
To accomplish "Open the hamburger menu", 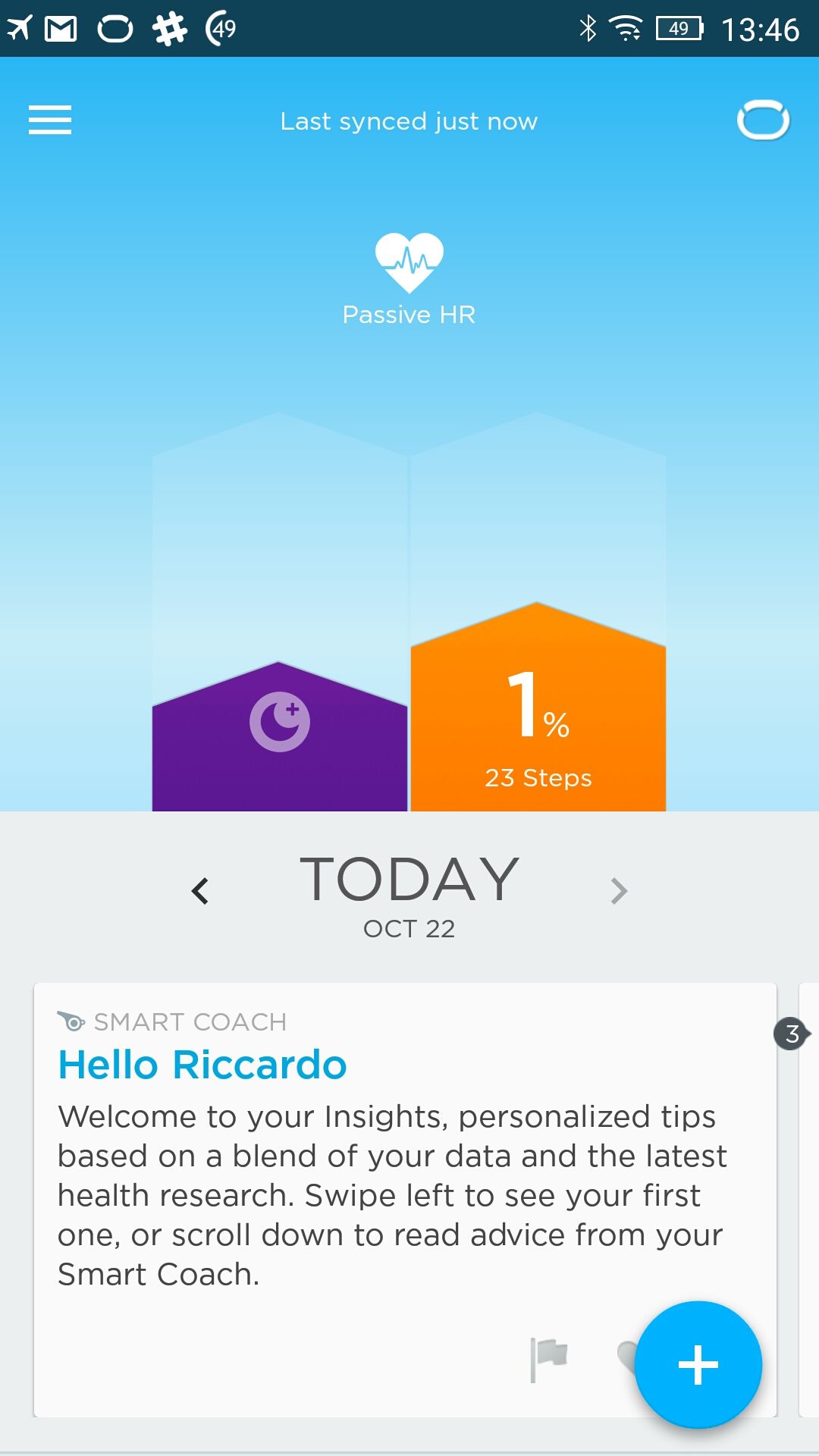I will (50, 120).
